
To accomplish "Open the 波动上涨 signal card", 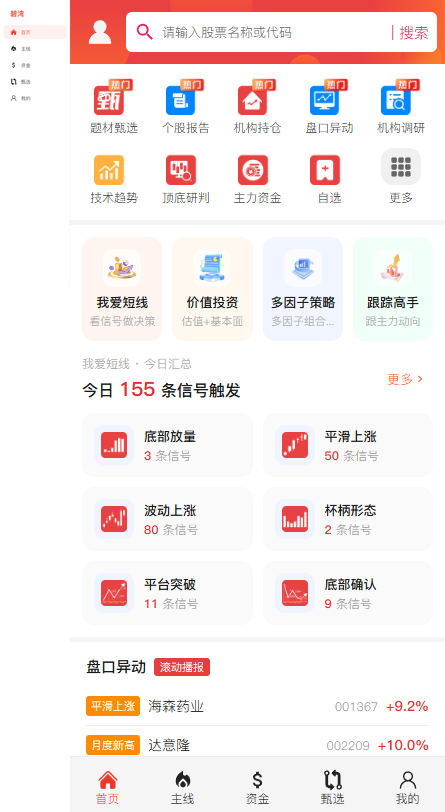I will [167, 519].
